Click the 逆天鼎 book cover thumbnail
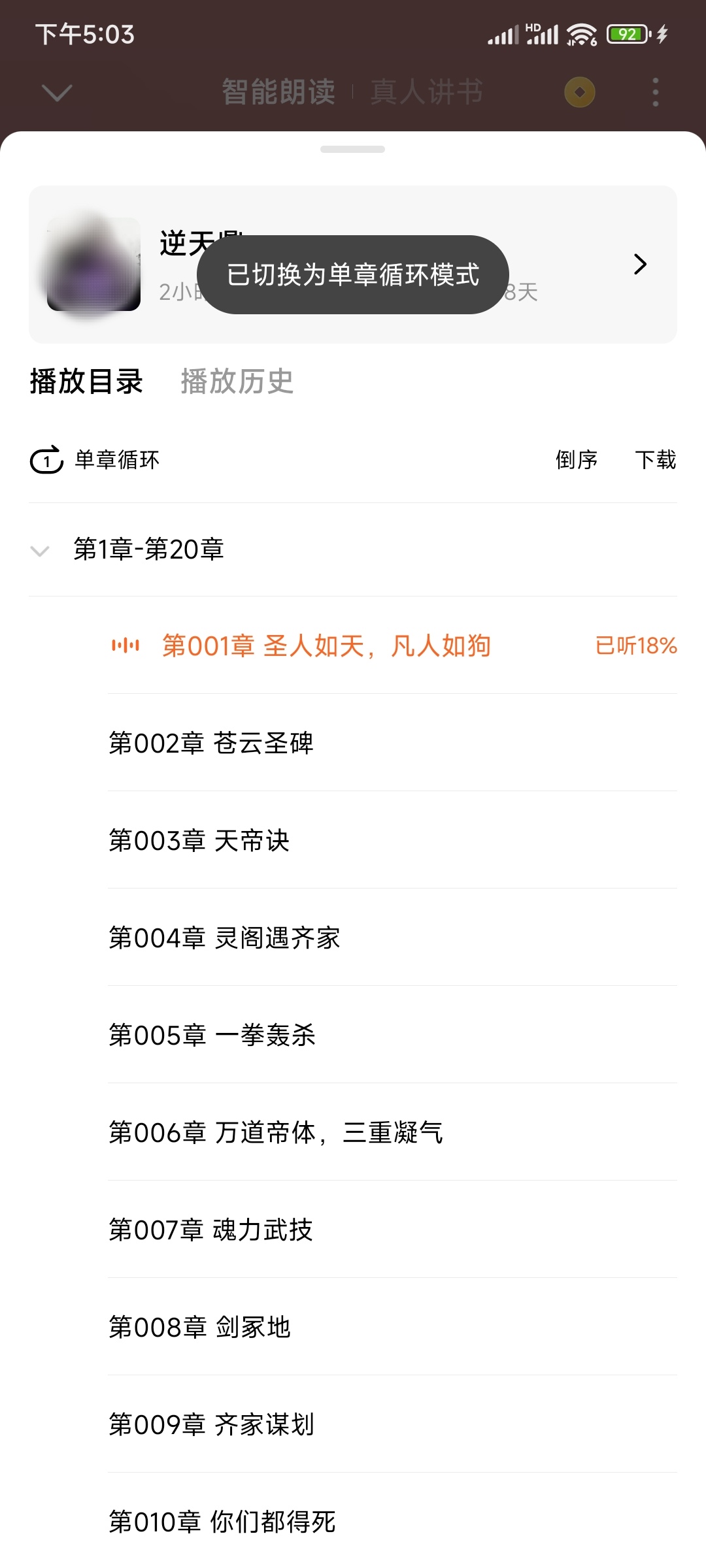706x1568 pixels. coord(93,265)
